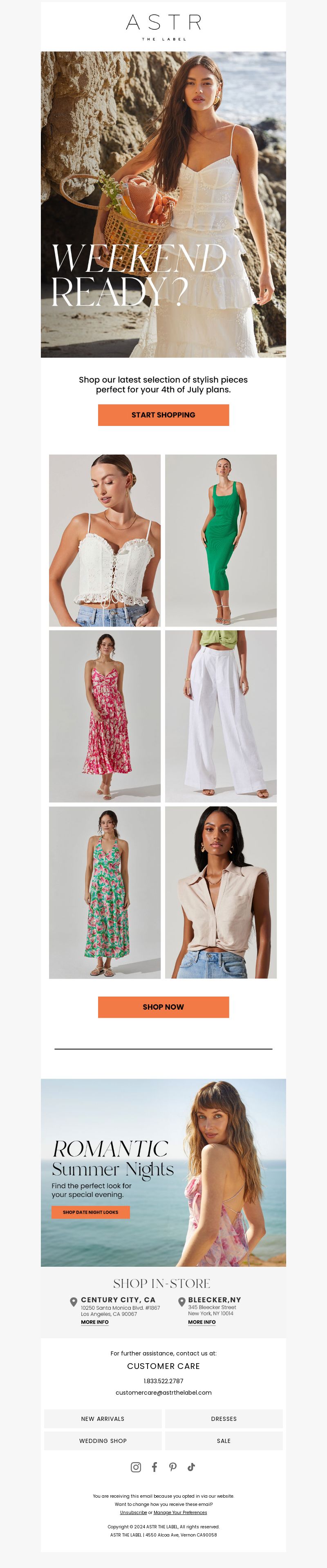Open Manage Your Preferences link
This screenshot has height=1568, width=327.
(x=180, y=1512)
